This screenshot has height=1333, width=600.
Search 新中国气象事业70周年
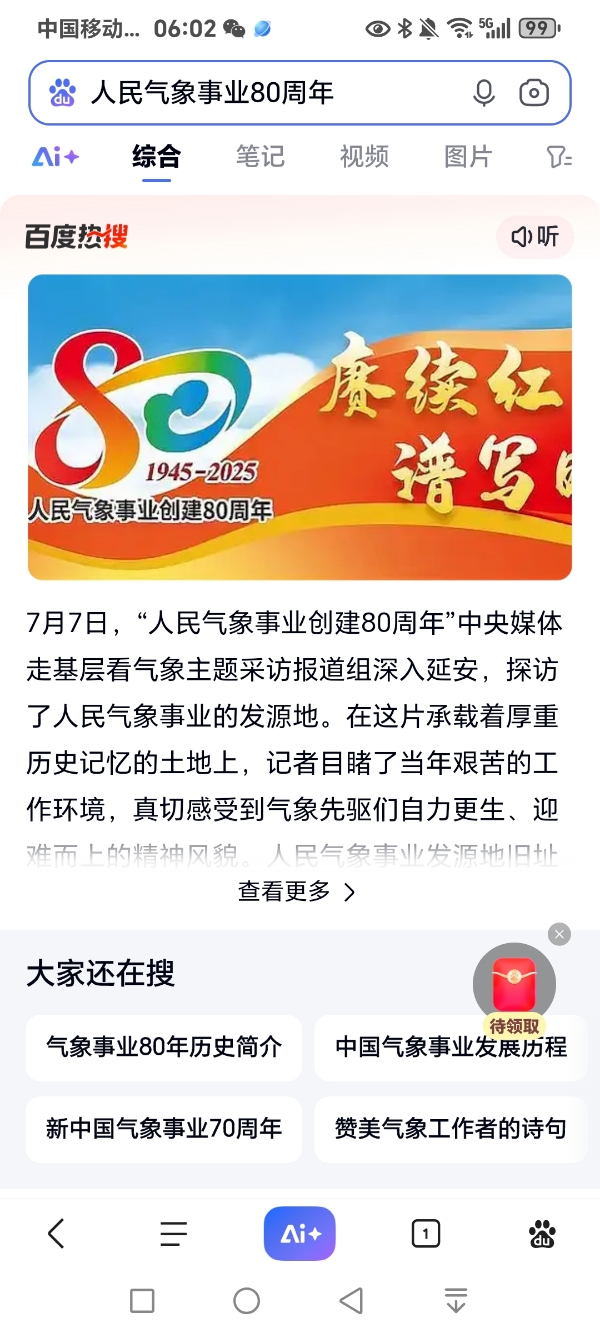click(x=164, y=1128)
